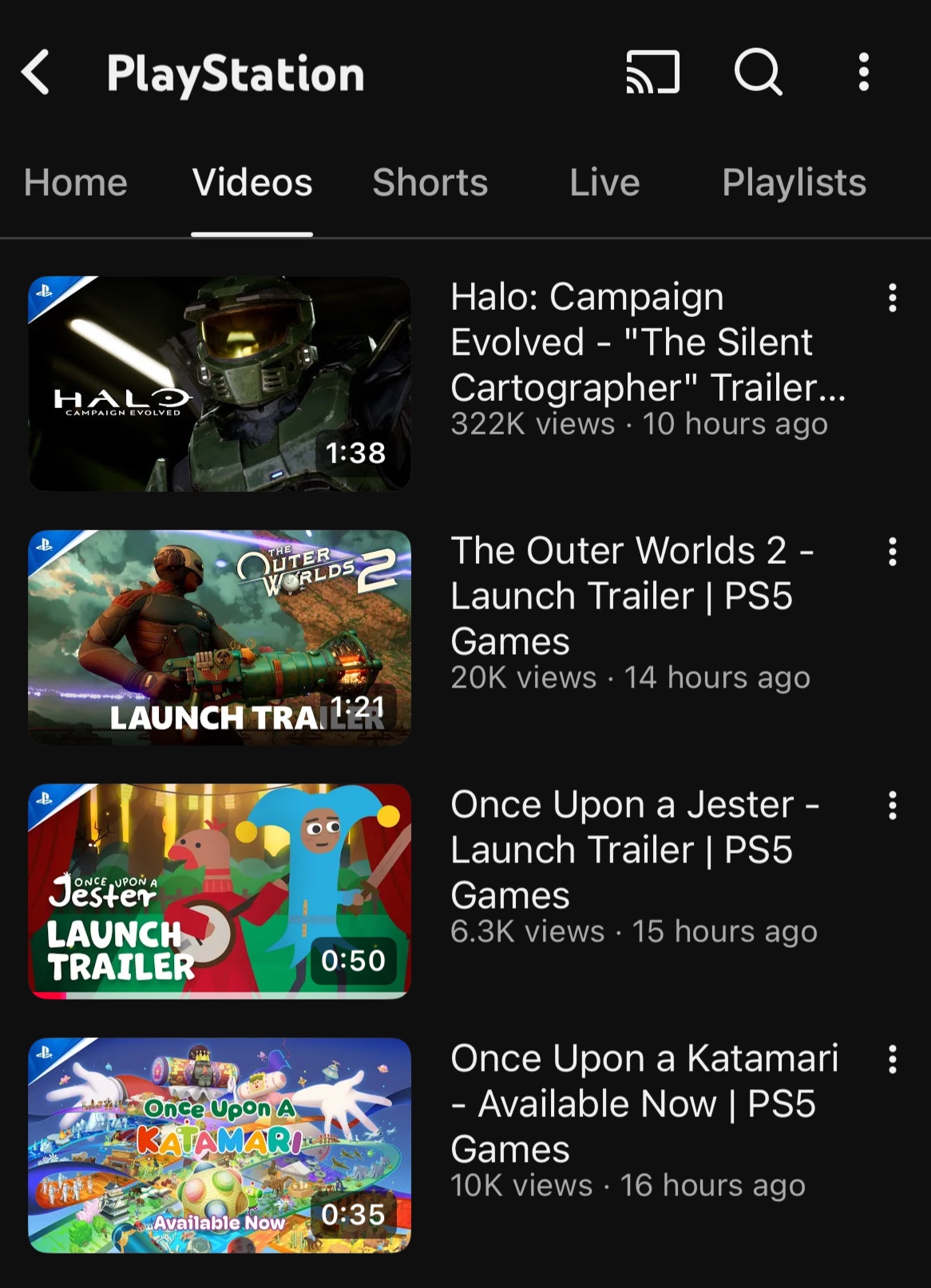Screen dimensions: 931x1288
Task: Open the Live tab
Action: coord(604,183)
